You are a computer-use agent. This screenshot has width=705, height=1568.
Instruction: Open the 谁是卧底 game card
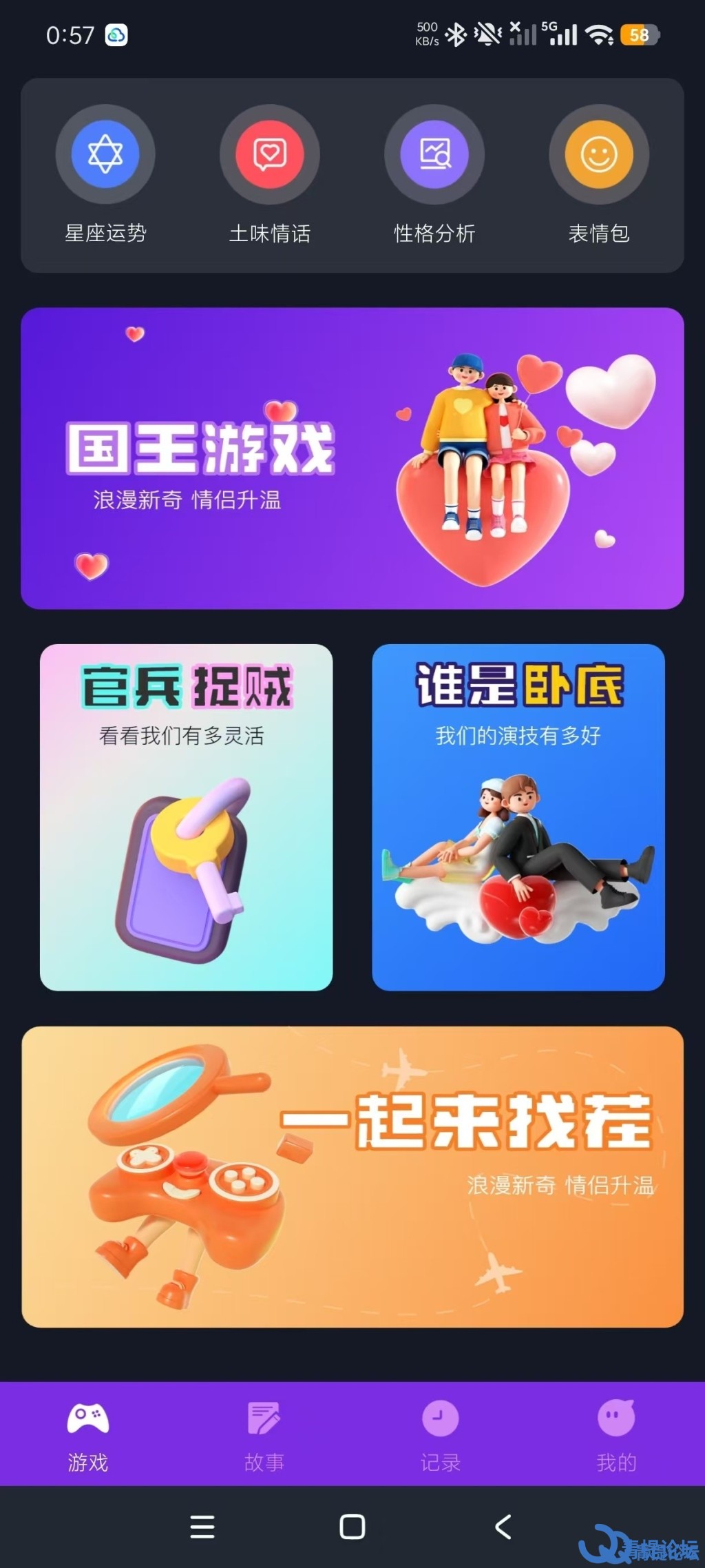pos(518,817)
